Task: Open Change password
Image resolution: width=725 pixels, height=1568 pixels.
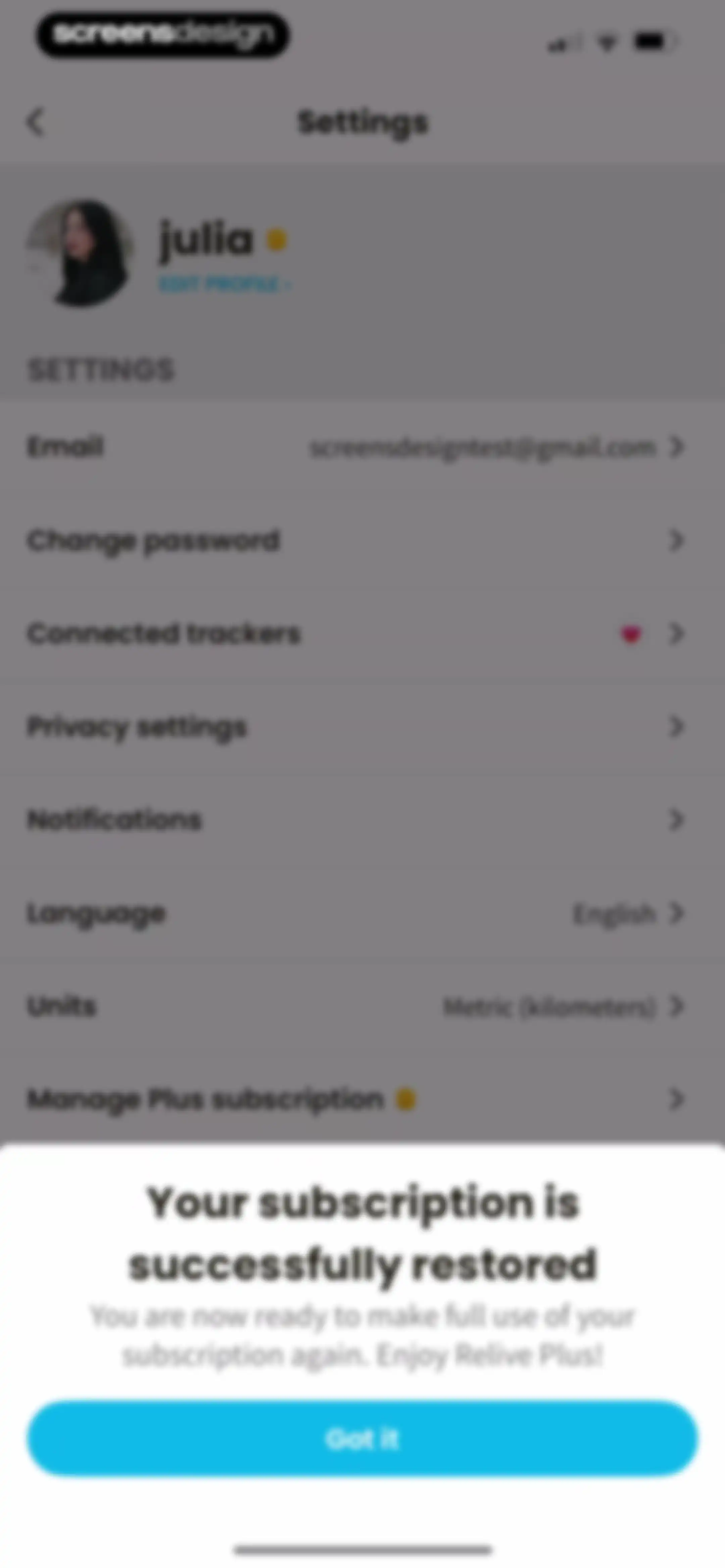Action: (362, 541)
